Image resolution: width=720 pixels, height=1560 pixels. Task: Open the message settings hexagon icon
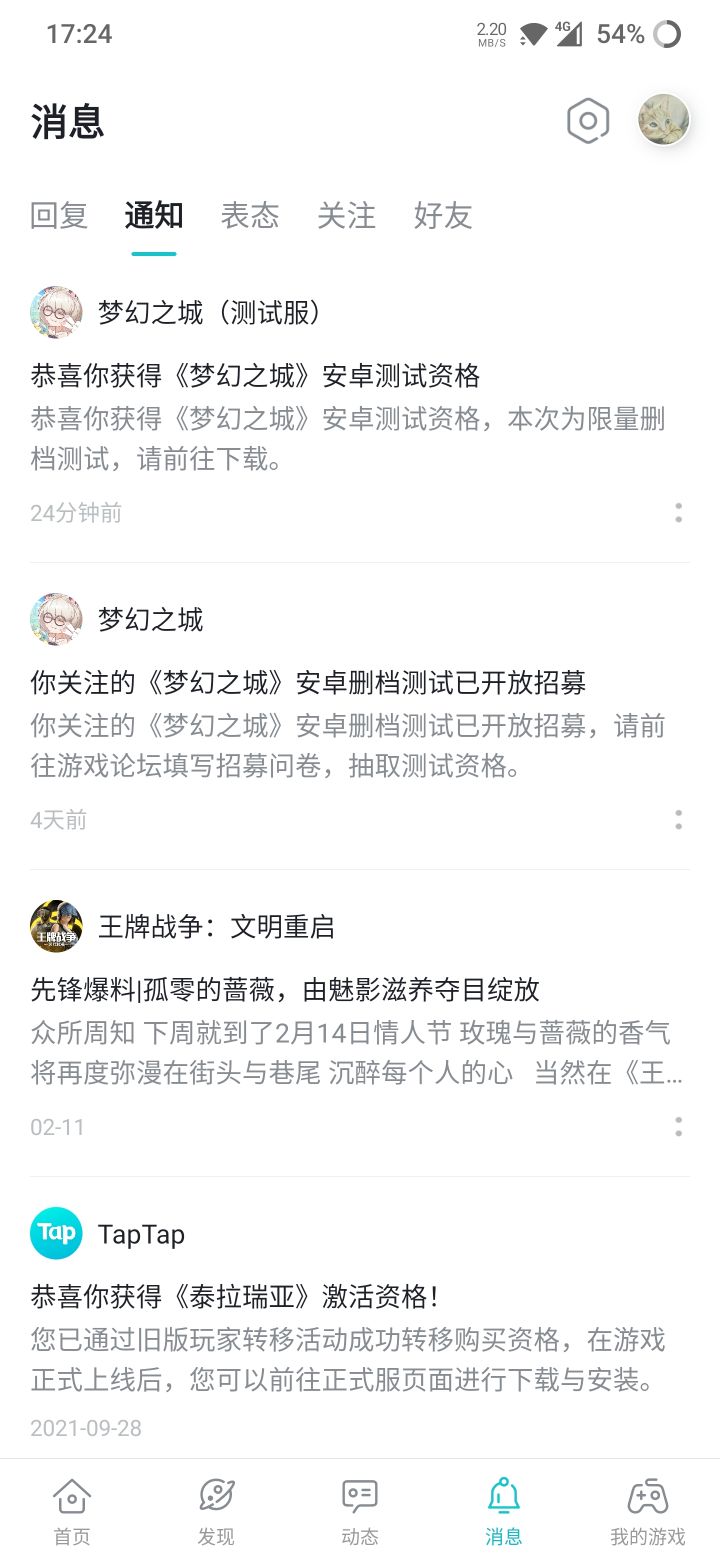click(x=588, y=121)
